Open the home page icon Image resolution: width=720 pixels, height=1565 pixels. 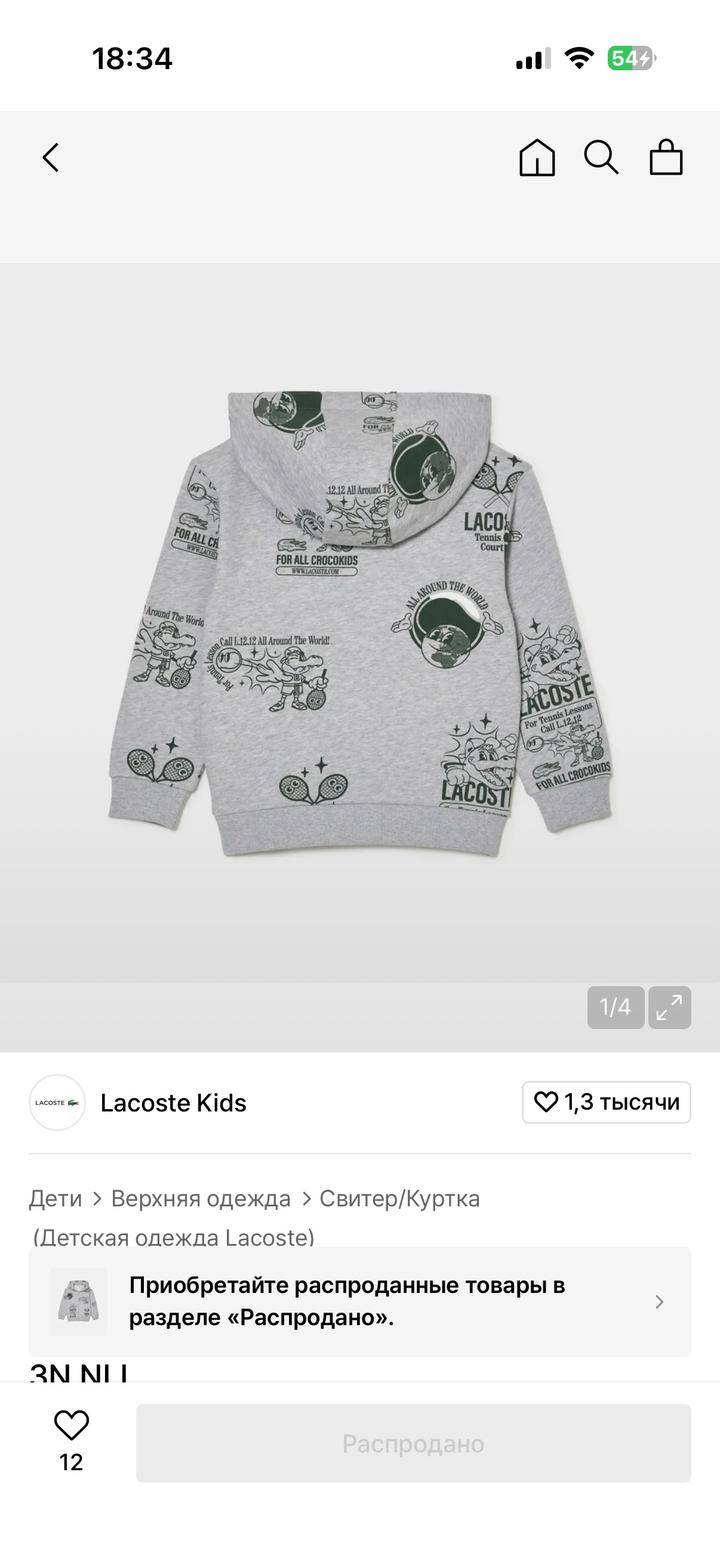pos(537,158)
